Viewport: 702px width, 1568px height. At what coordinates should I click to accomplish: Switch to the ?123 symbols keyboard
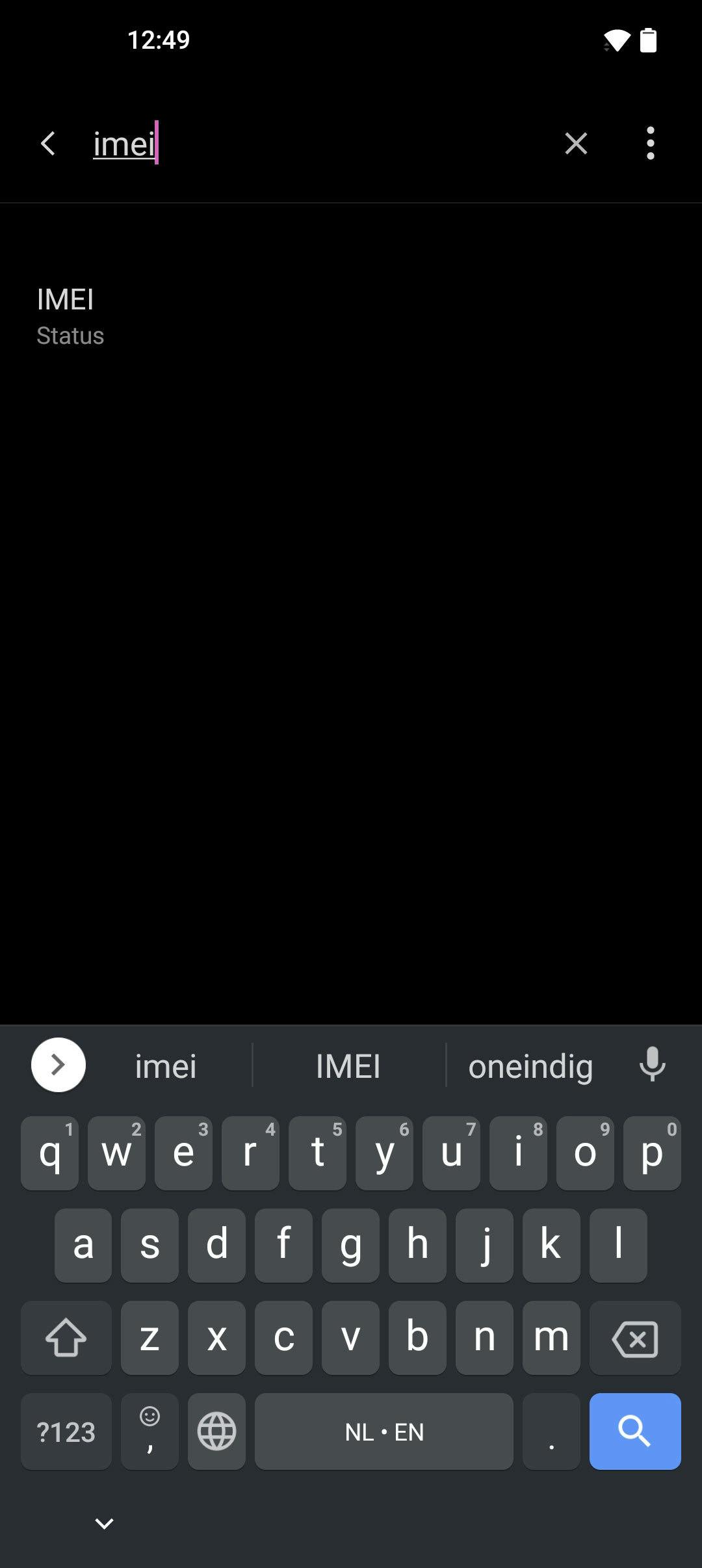click(66, 1431)
